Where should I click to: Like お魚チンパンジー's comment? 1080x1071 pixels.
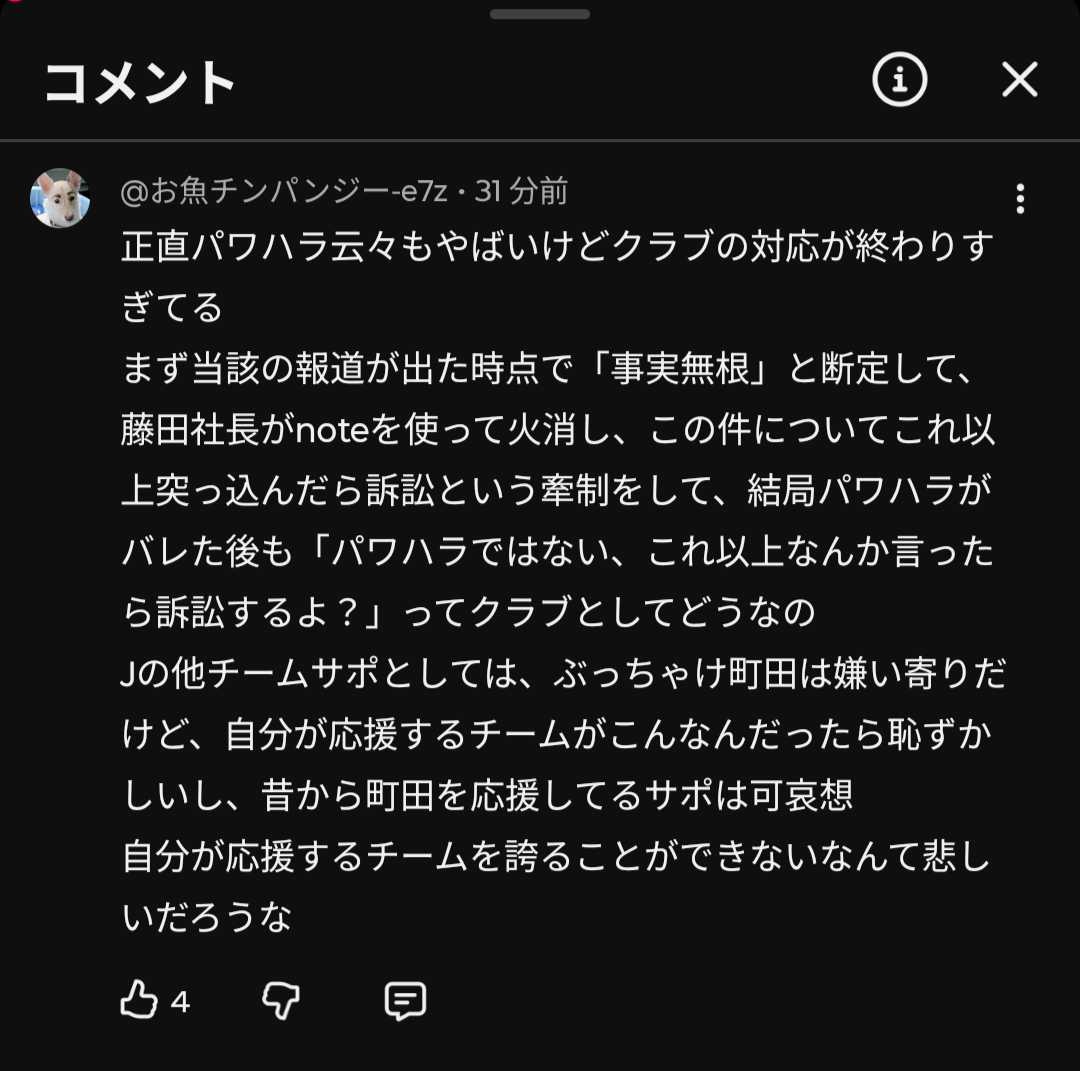[x=140, y=1000]
